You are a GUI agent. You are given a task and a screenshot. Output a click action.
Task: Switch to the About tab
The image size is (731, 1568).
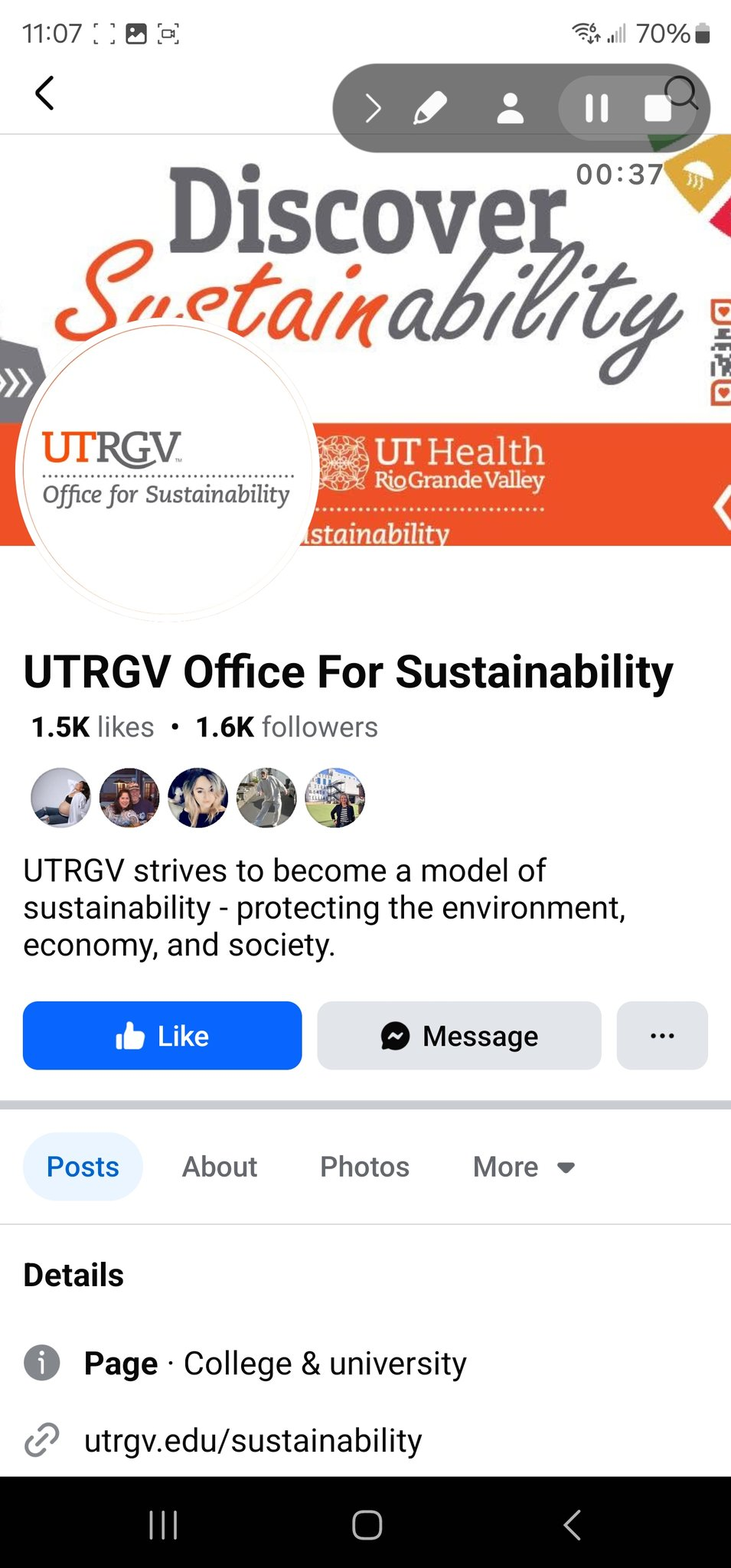point(220,1166)
